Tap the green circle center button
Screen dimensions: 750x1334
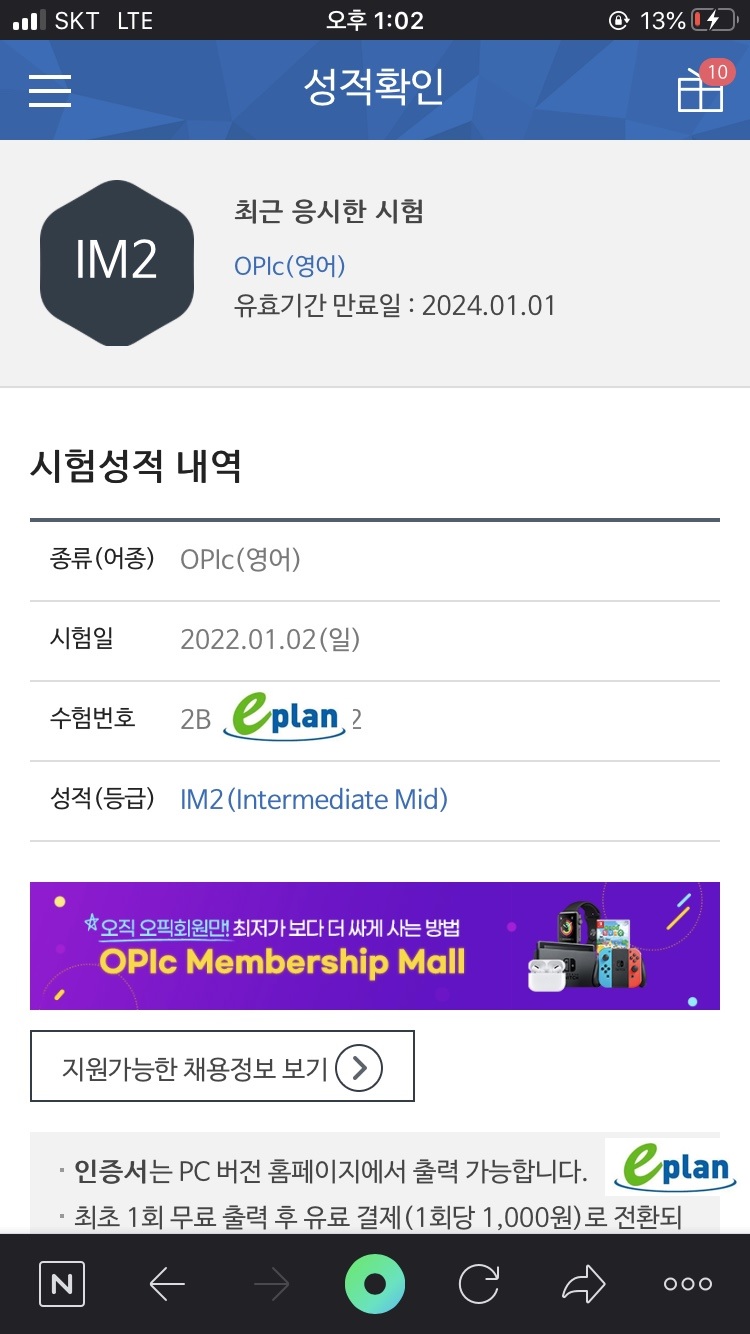click(x=375, y=1284)
